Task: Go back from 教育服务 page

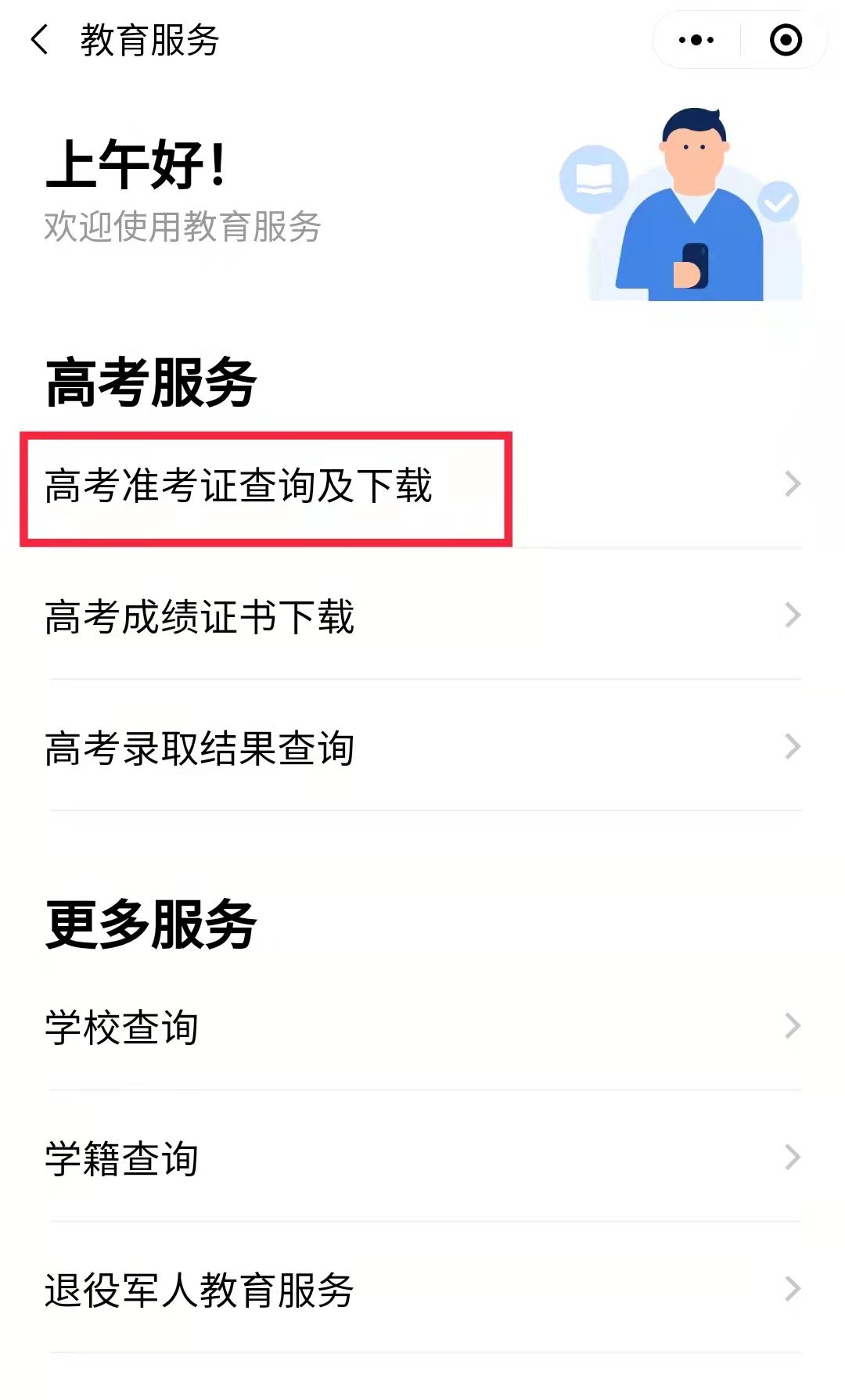Action: 39,40
